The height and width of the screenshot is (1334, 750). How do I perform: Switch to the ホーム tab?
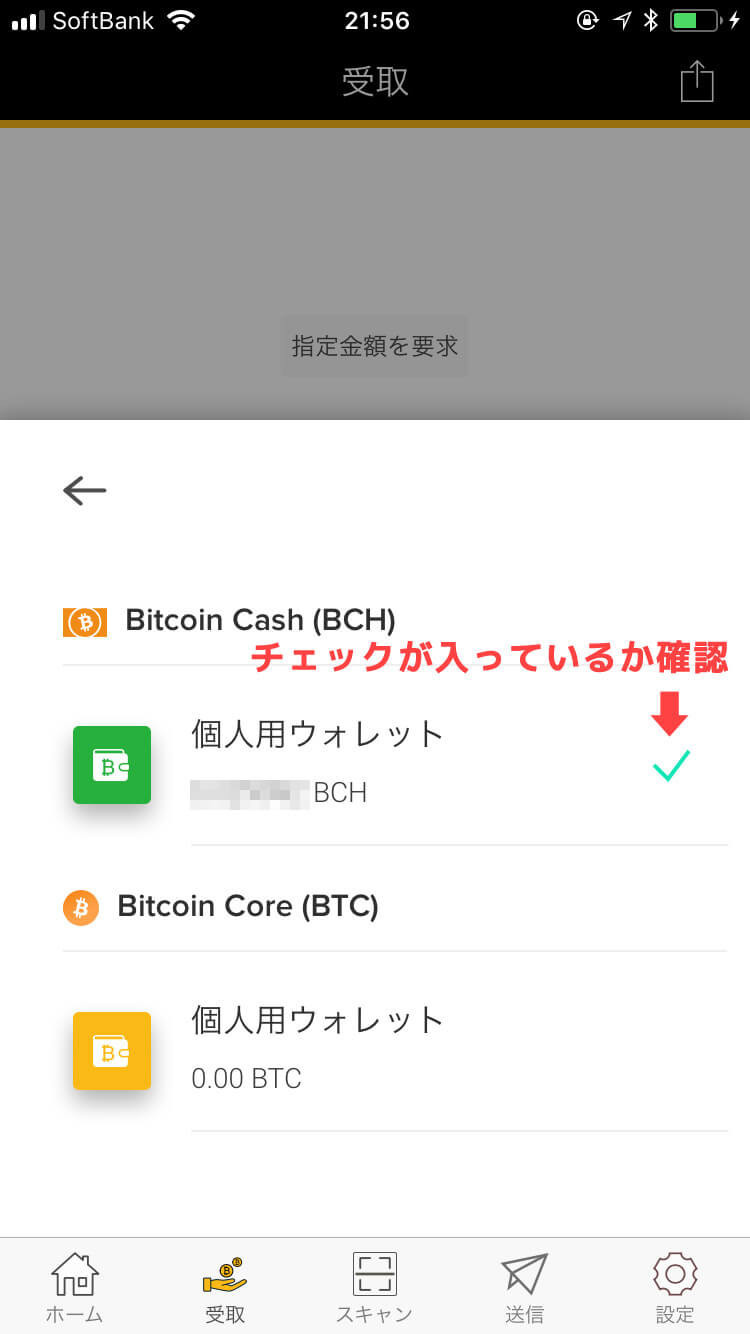74,1287
